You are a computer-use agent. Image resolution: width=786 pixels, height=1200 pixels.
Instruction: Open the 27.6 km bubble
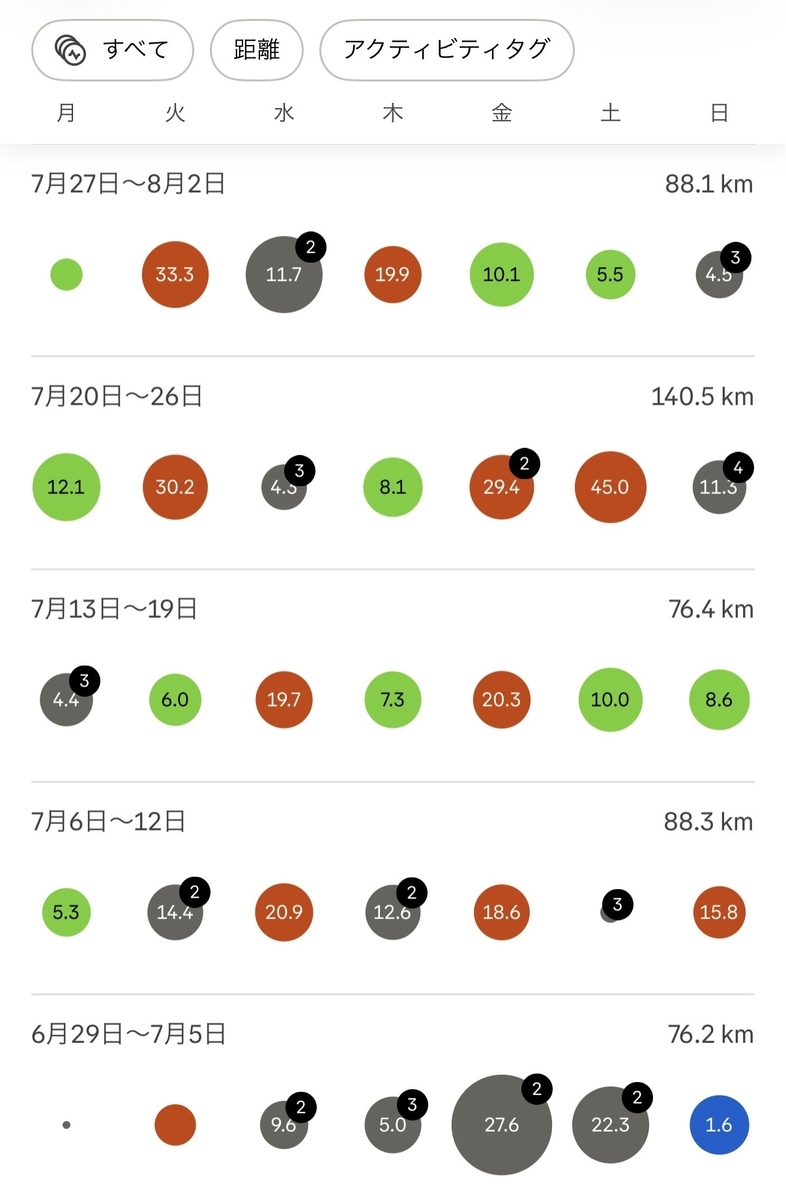502,1125
